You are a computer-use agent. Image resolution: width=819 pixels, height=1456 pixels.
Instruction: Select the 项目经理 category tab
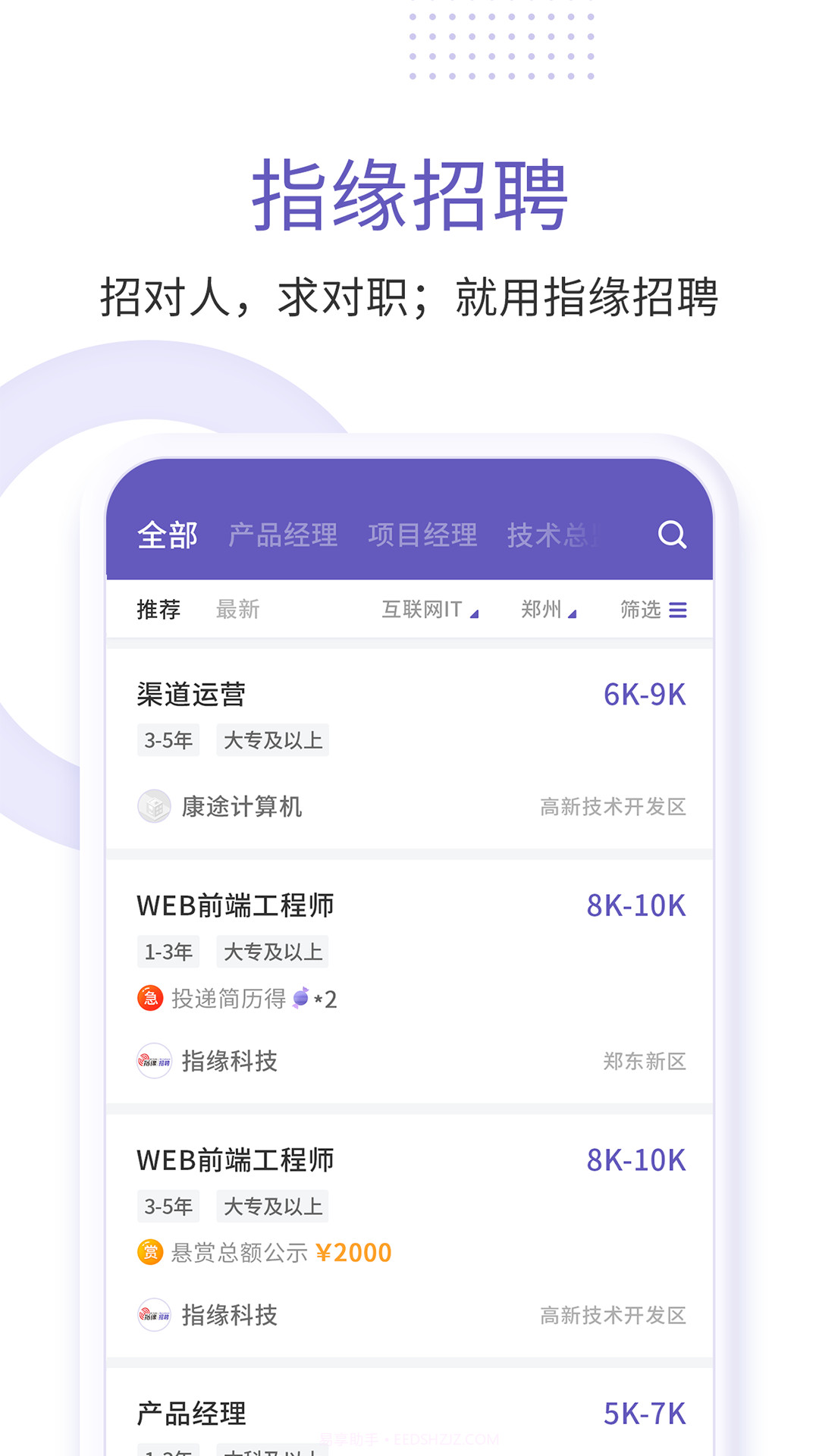tap(424, 536)
